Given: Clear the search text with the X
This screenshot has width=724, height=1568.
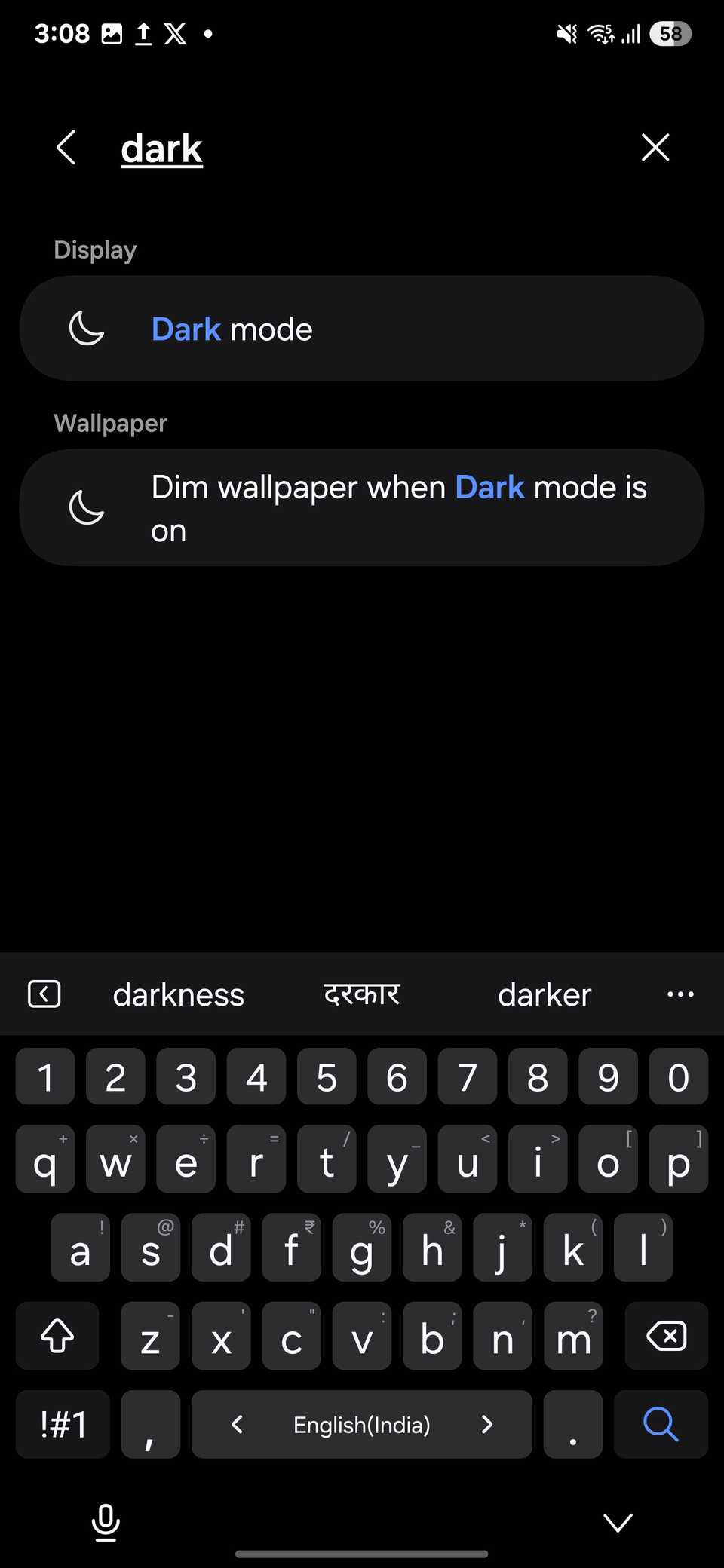Looking at the screenshot, I should click(x=655, y=148).
